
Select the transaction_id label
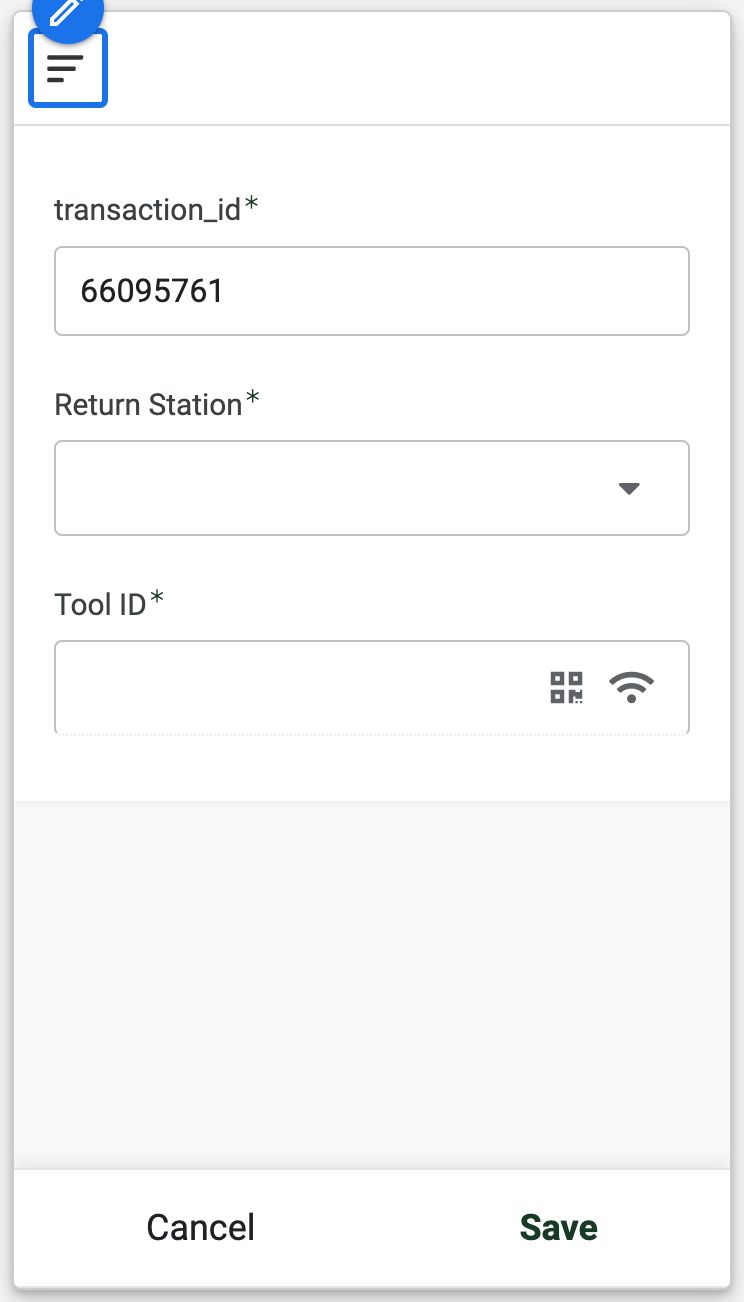point(147,210)
